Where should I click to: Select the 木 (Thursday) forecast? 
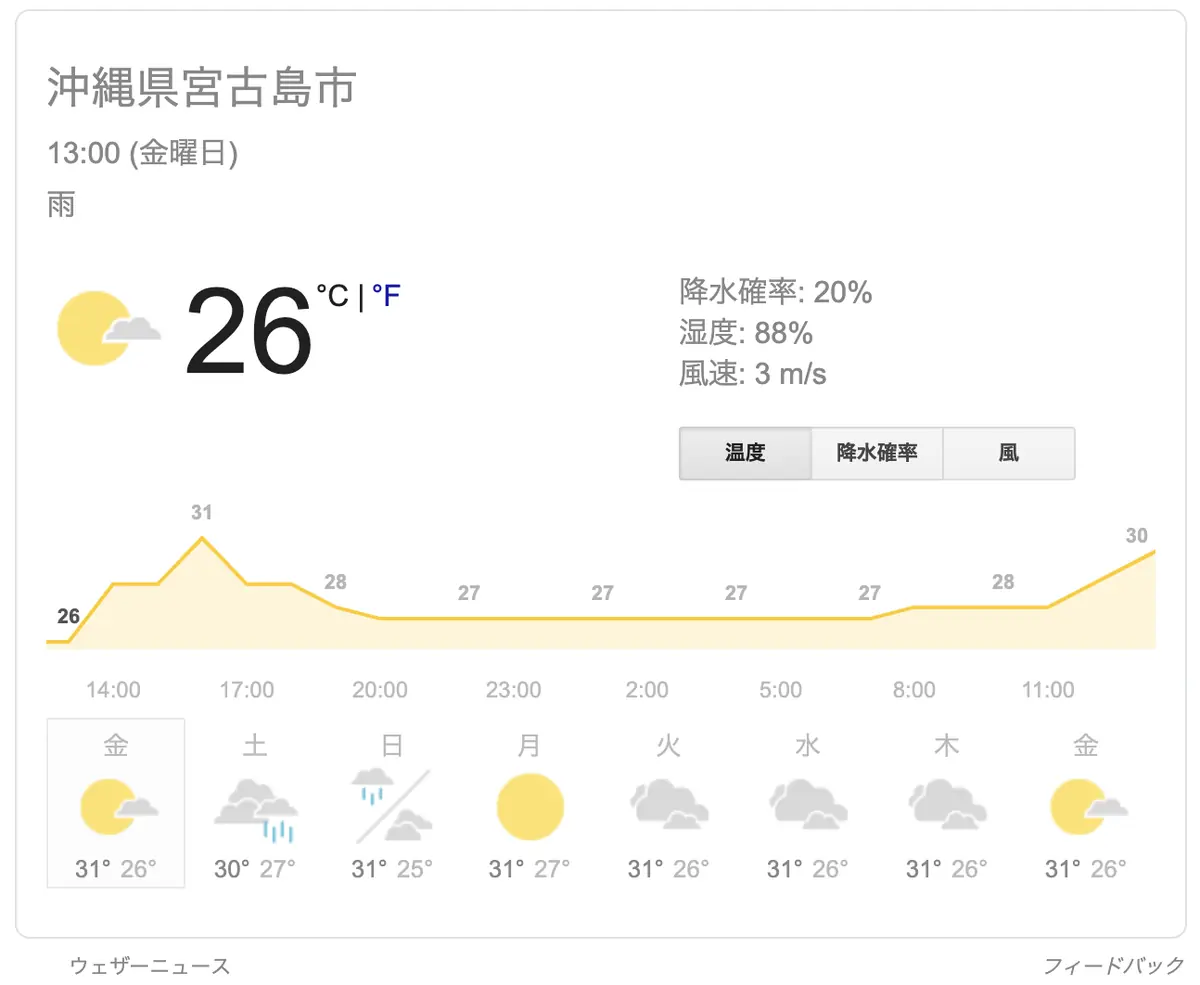coord(947,803)
